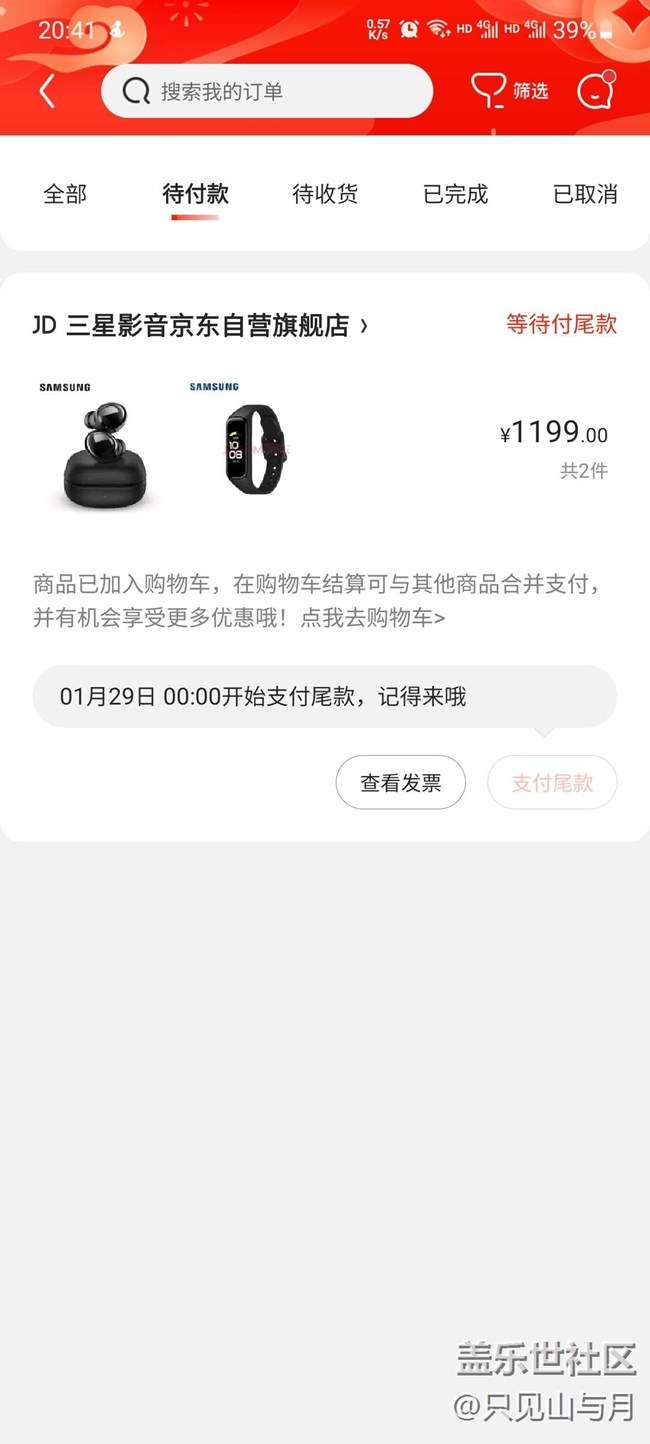Tap the 搜索我的订单 search field

[x=267, y=91]
